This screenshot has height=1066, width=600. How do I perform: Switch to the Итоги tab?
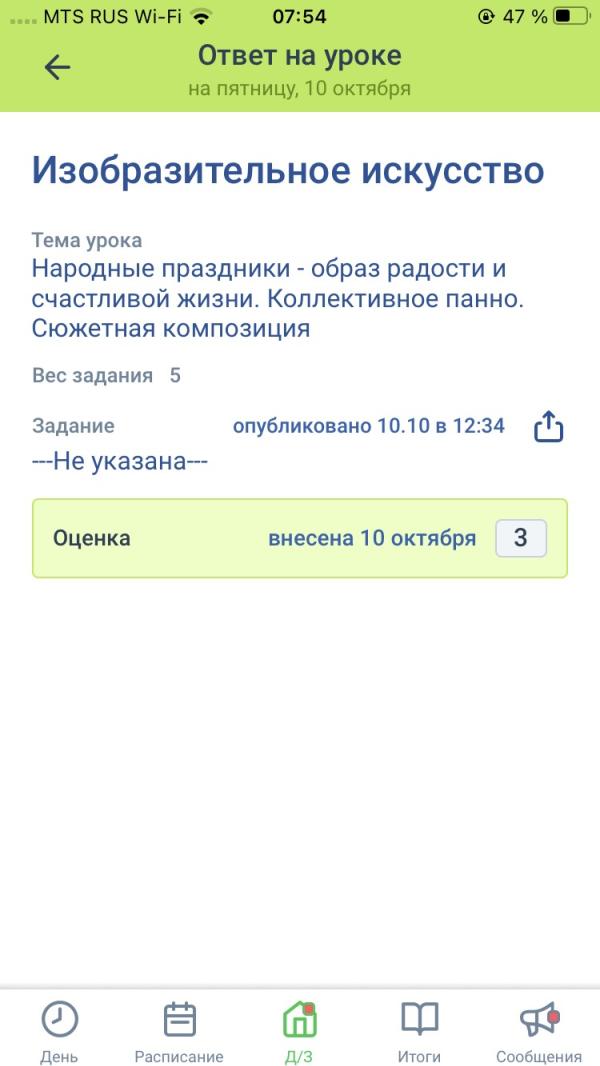point(419,1031)
